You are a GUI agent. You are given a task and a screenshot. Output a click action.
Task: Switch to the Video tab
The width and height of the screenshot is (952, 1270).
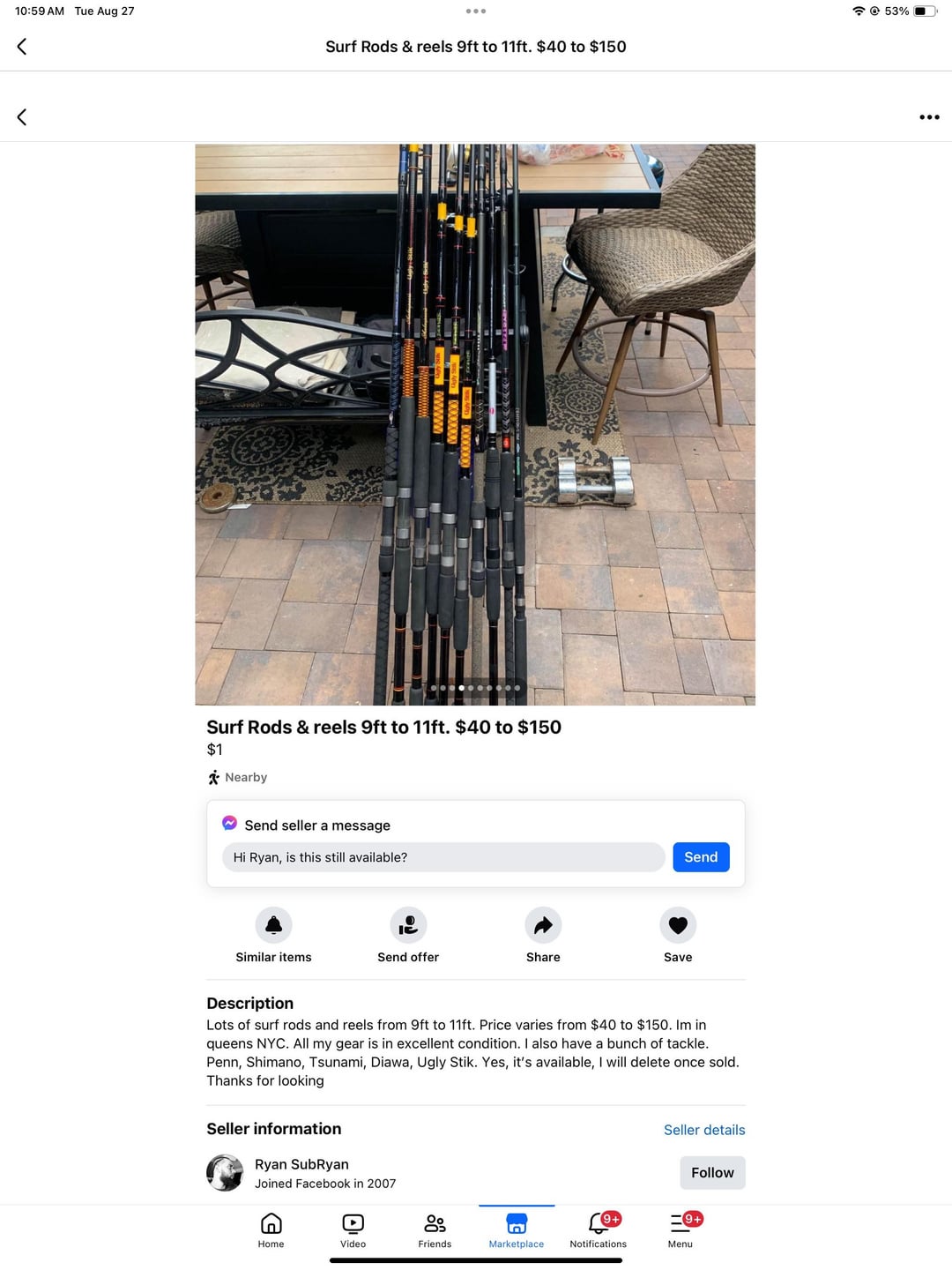point(353,1229)
